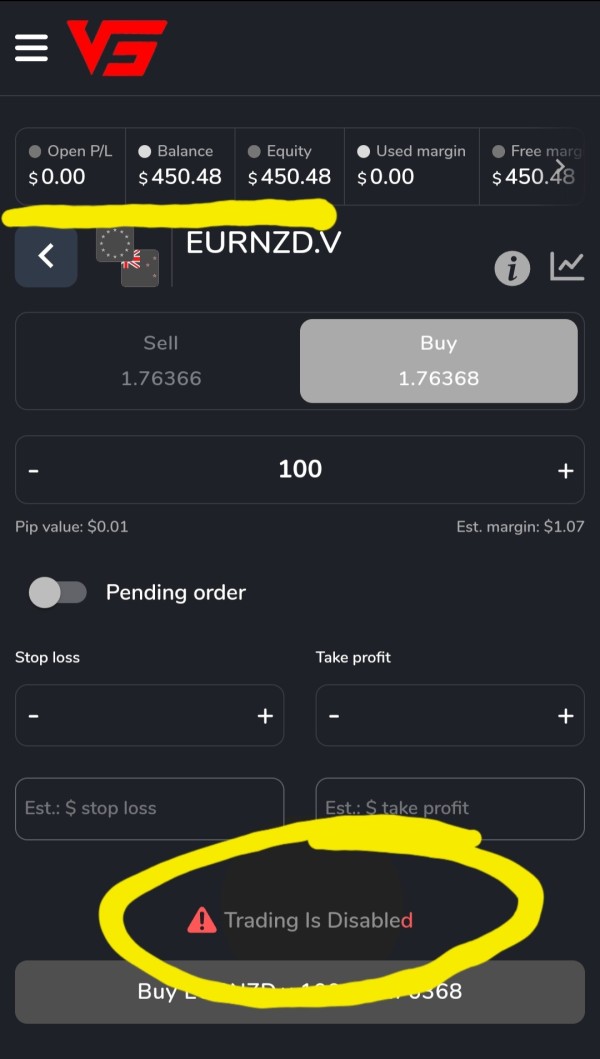Decrease the Stop loss value
This screenshot has width=600, height=1059.
click(34, 715)
